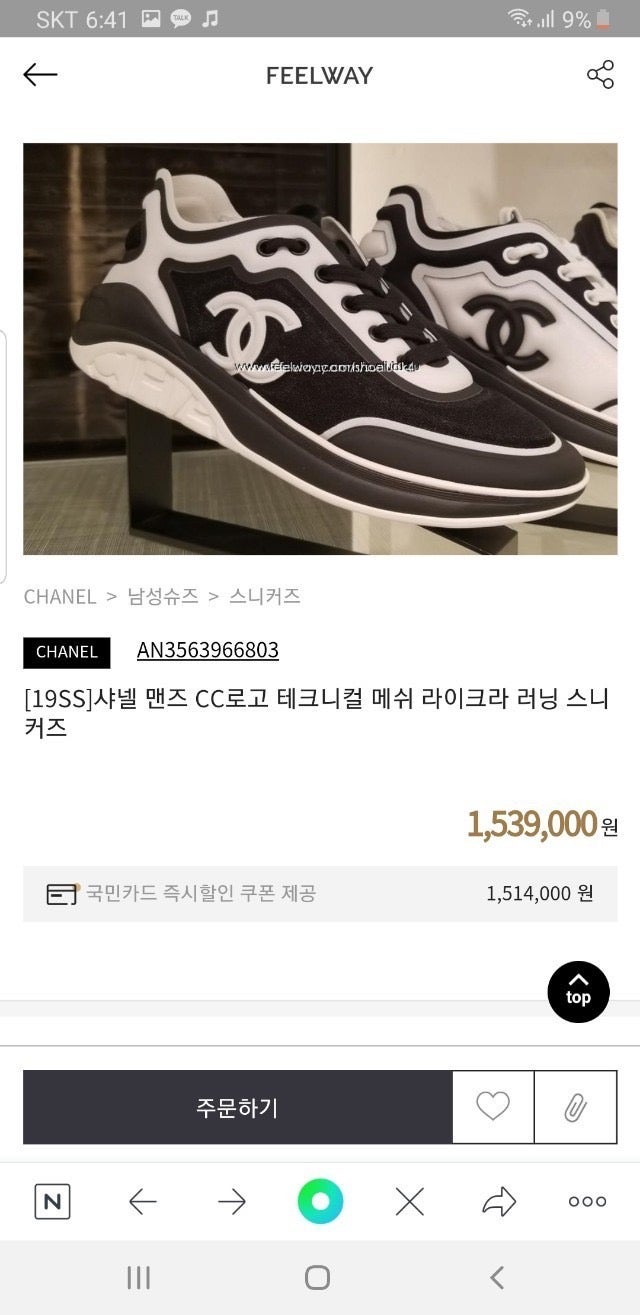This screenshot has height=1315, width=640.
Task: Go back using the header arrow
Action: [40, 75]
